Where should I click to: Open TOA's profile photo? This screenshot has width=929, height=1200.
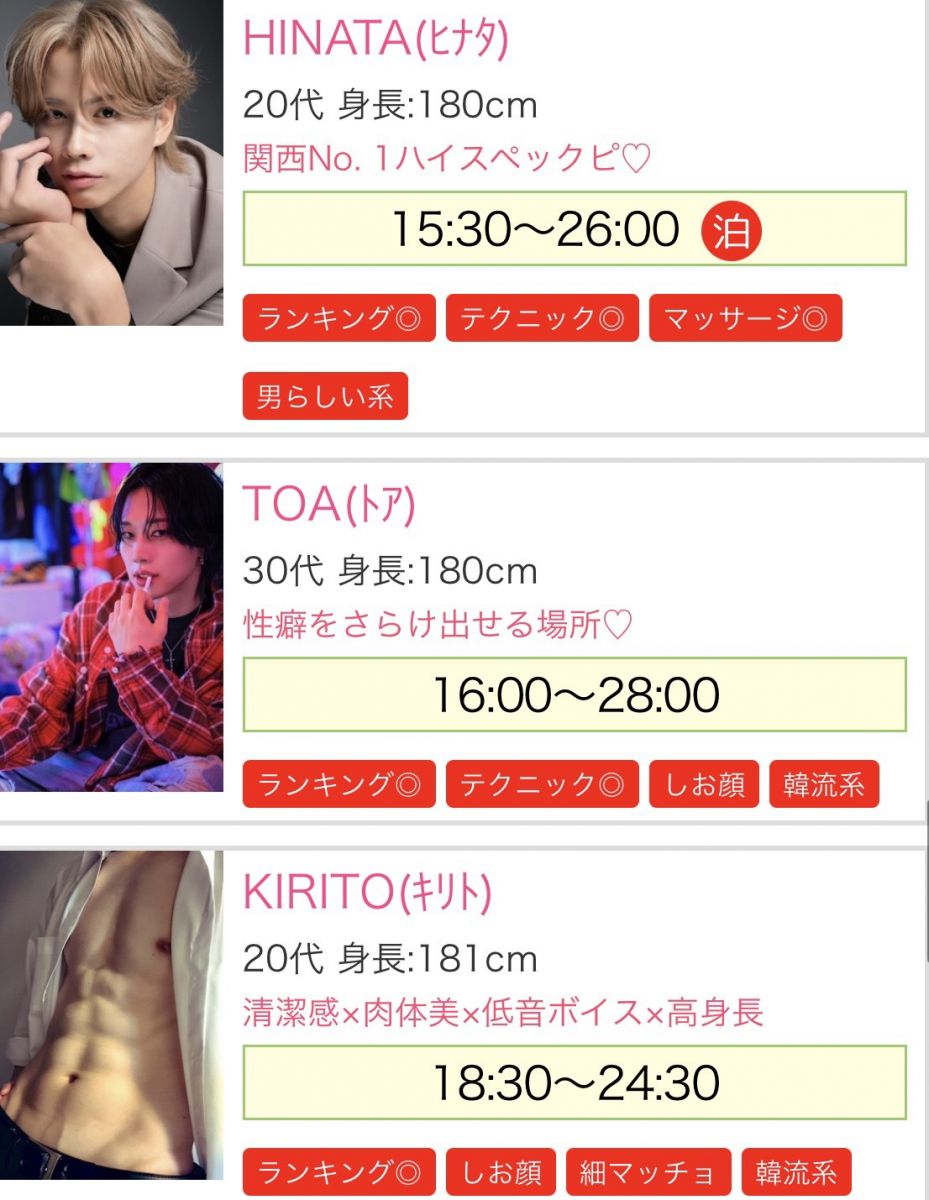coord(111,627)
